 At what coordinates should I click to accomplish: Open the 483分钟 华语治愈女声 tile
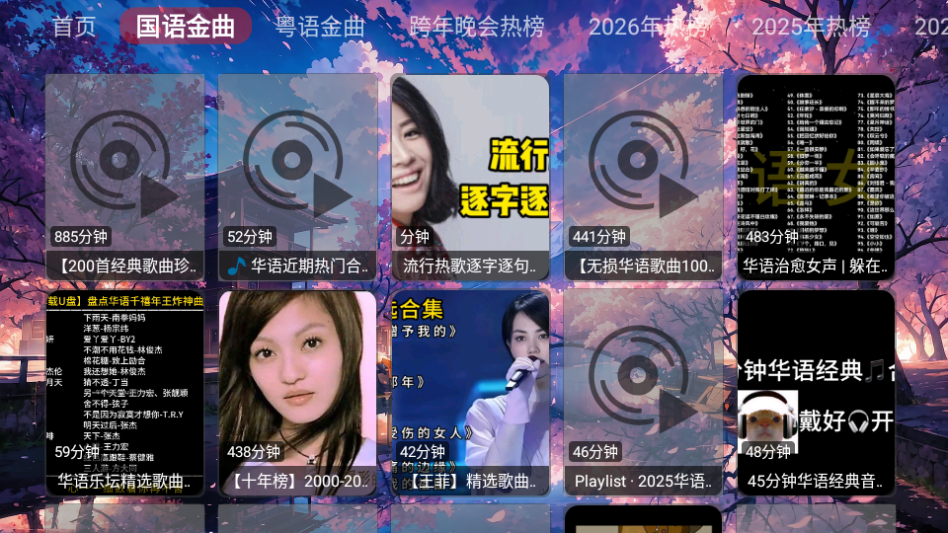(816, 176)
